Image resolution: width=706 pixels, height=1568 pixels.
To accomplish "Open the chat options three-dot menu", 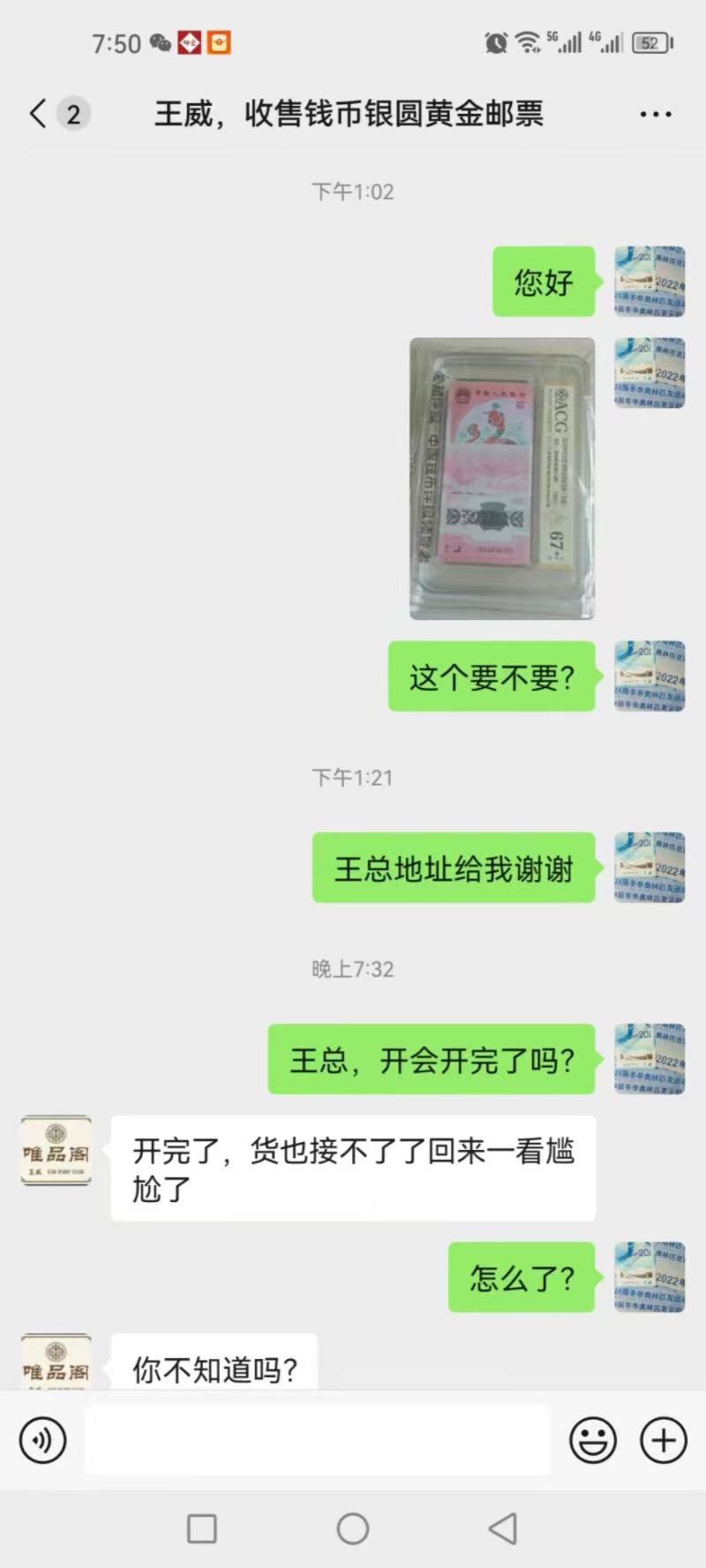I will (x=655, y=115).
